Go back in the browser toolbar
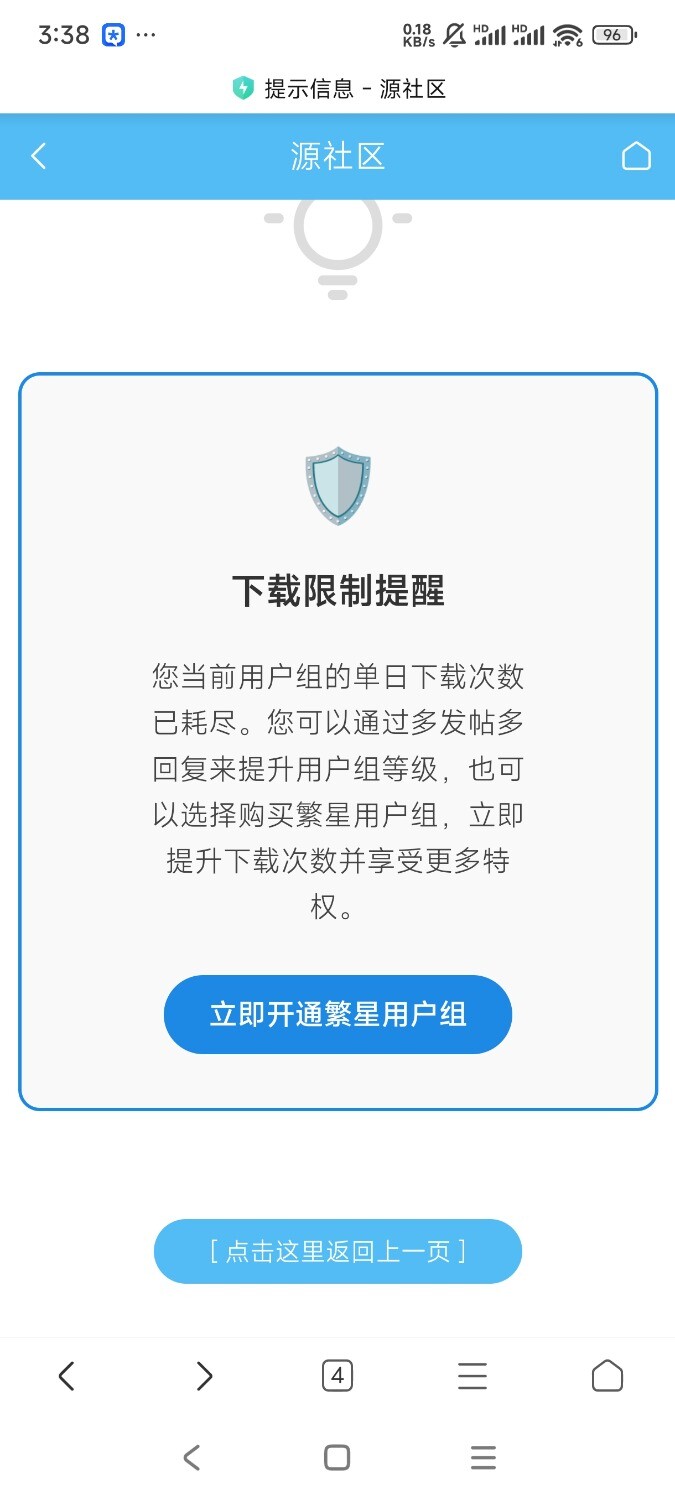 point(67,1376)
